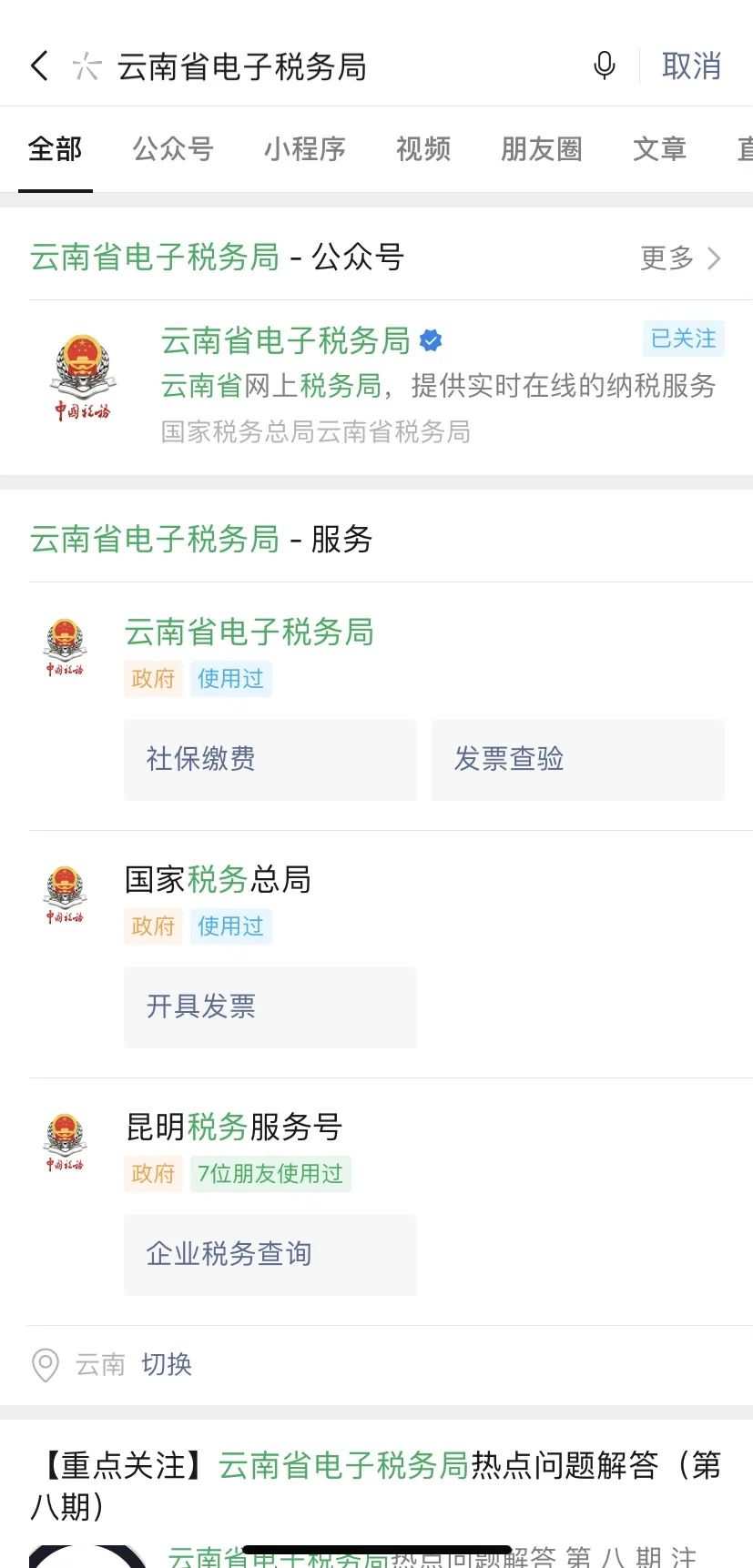This screenshot has height=1568, width=753.
Task: Open the 云南省电子税务局 service result
Action: [249, 632]
